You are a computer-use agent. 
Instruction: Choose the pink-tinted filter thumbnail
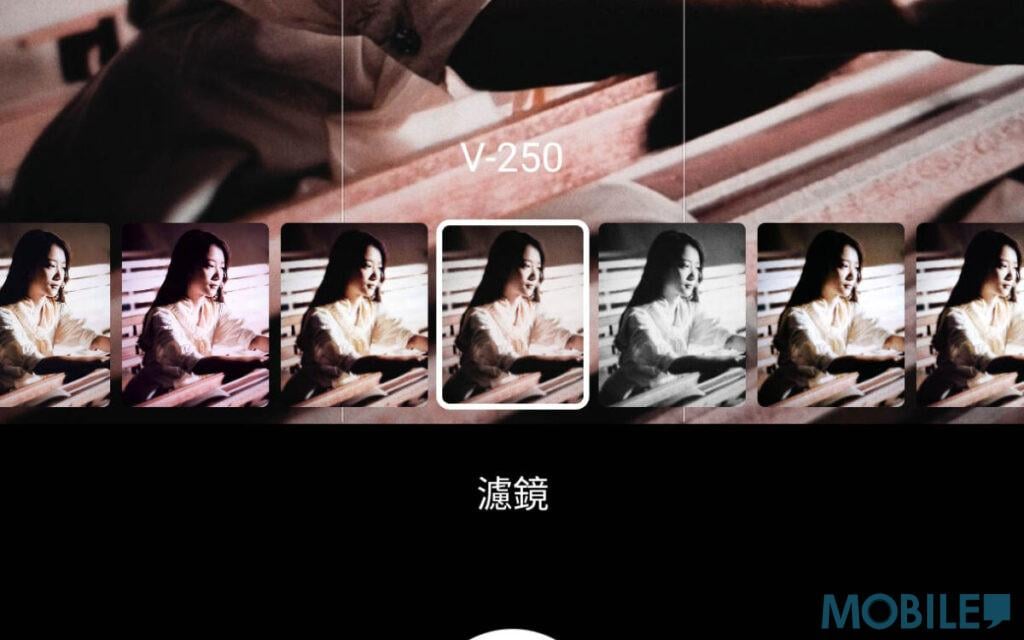(195, 314)
